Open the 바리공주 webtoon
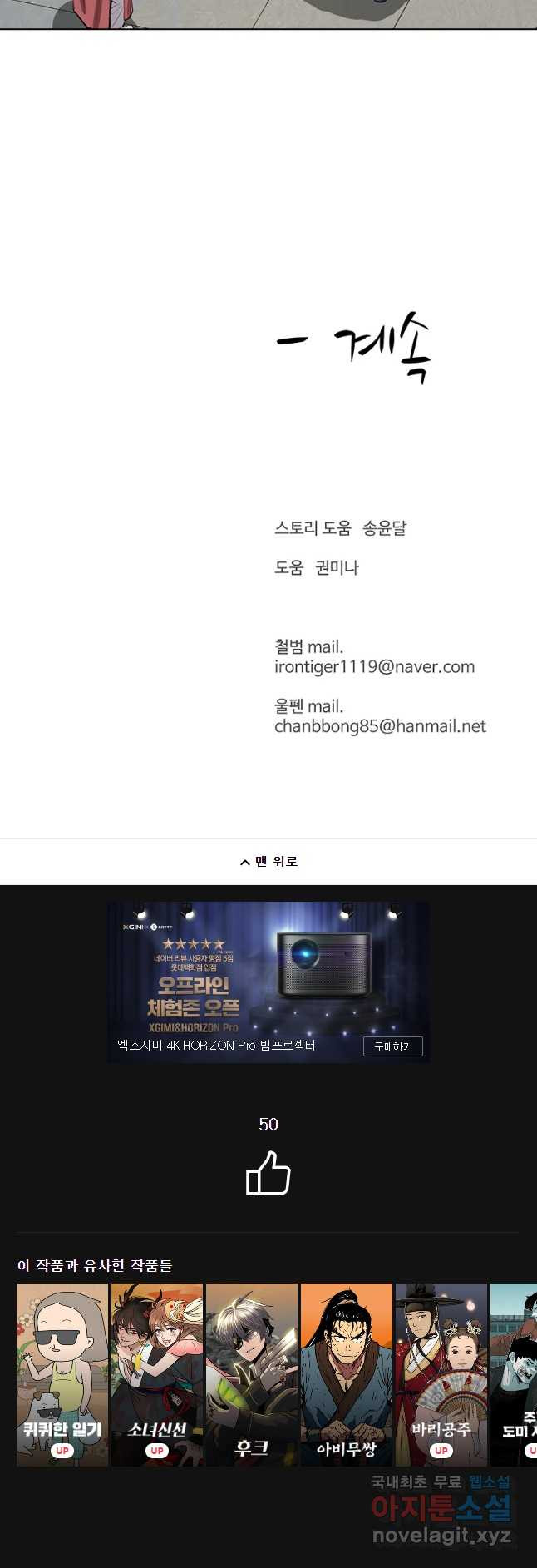537x1568 pixels. pyautogui.click(x=441, y=1374)
